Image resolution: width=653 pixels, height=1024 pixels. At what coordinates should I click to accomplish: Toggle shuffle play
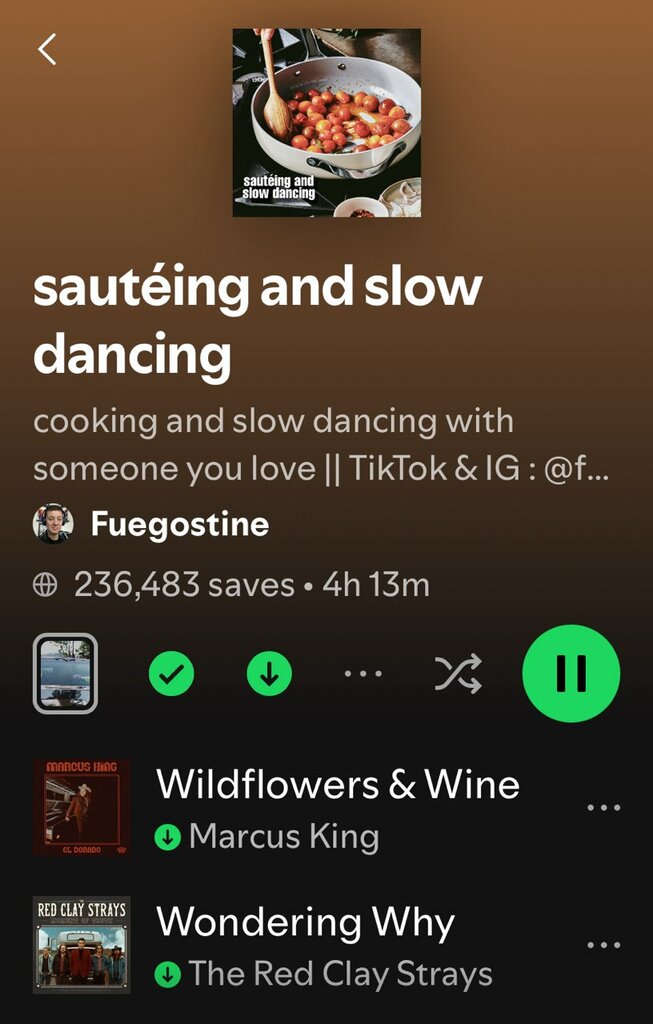pos(458,674)
